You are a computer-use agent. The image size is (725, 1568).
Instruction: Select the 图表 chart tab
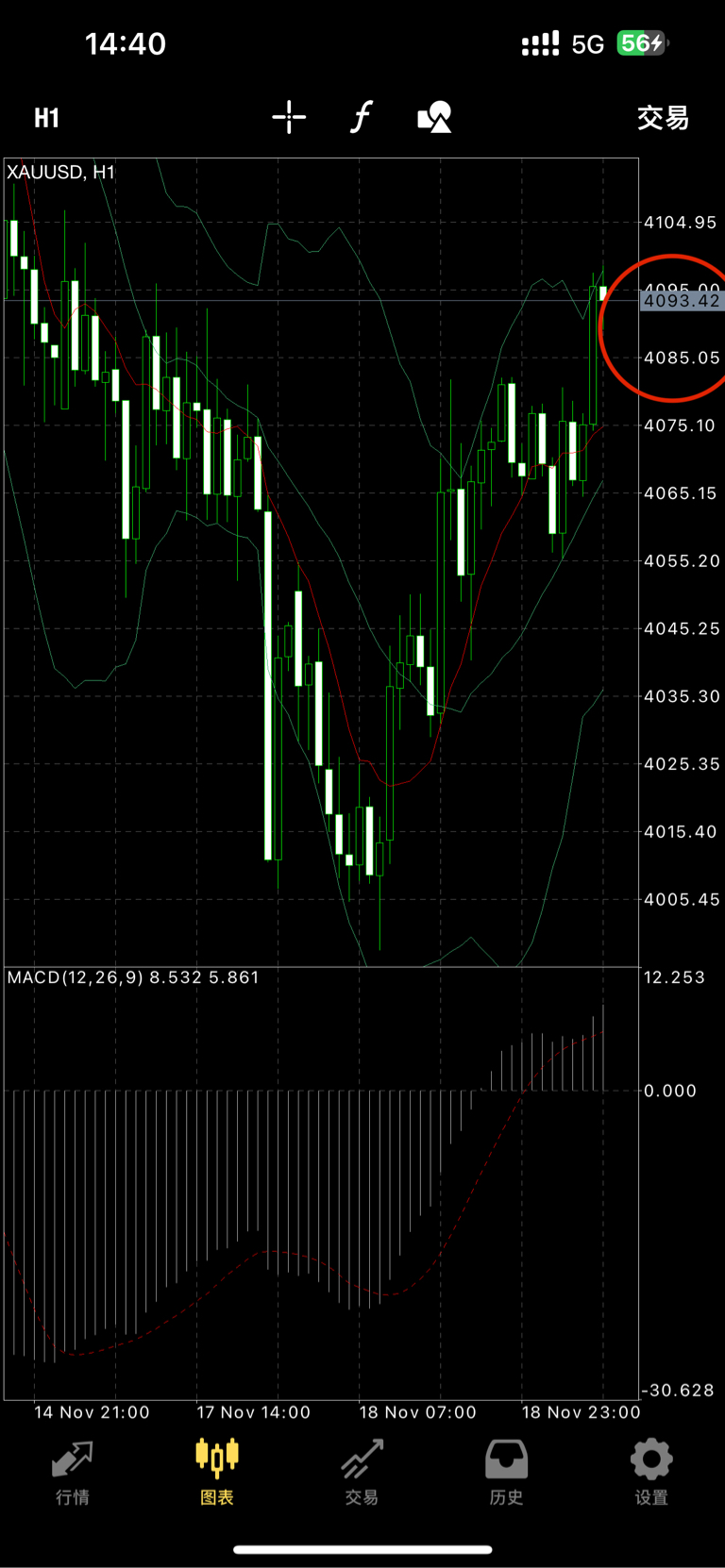pos(217,1473)
